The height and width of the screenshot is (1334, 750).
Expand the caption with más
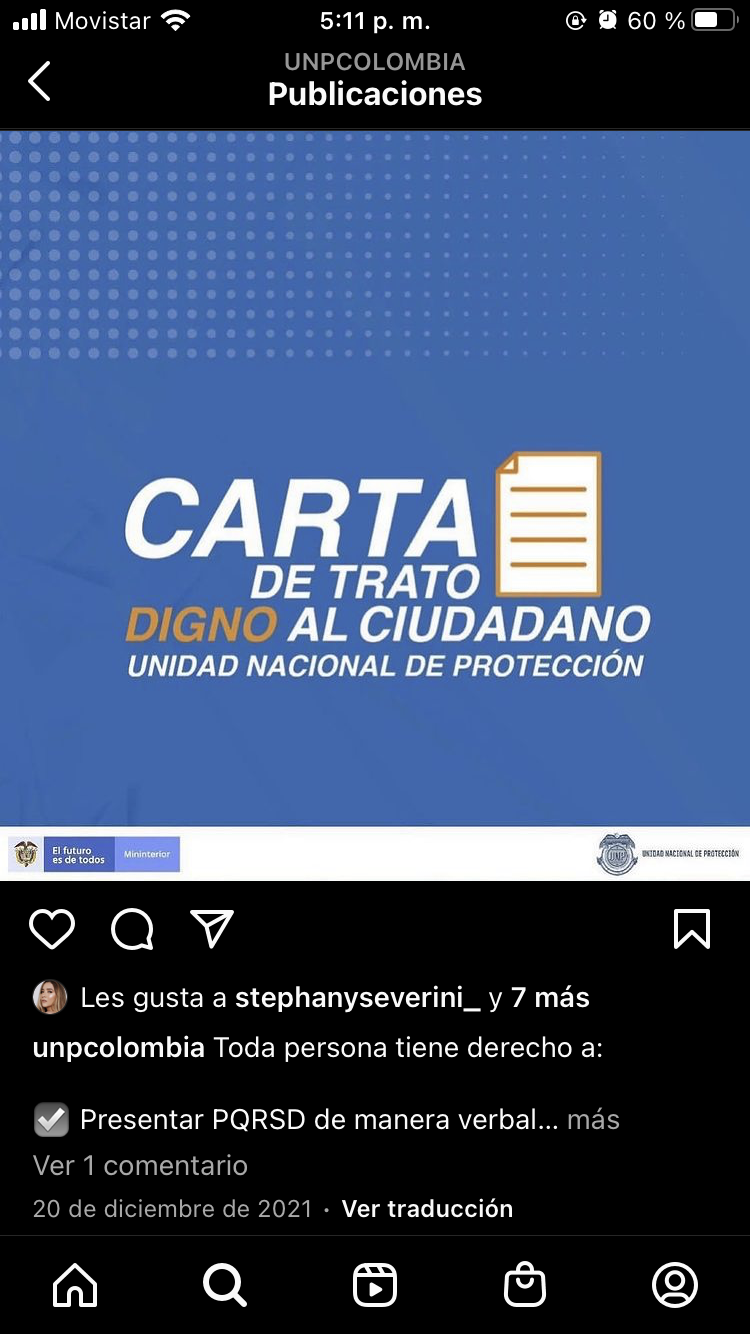point(593,1119)
